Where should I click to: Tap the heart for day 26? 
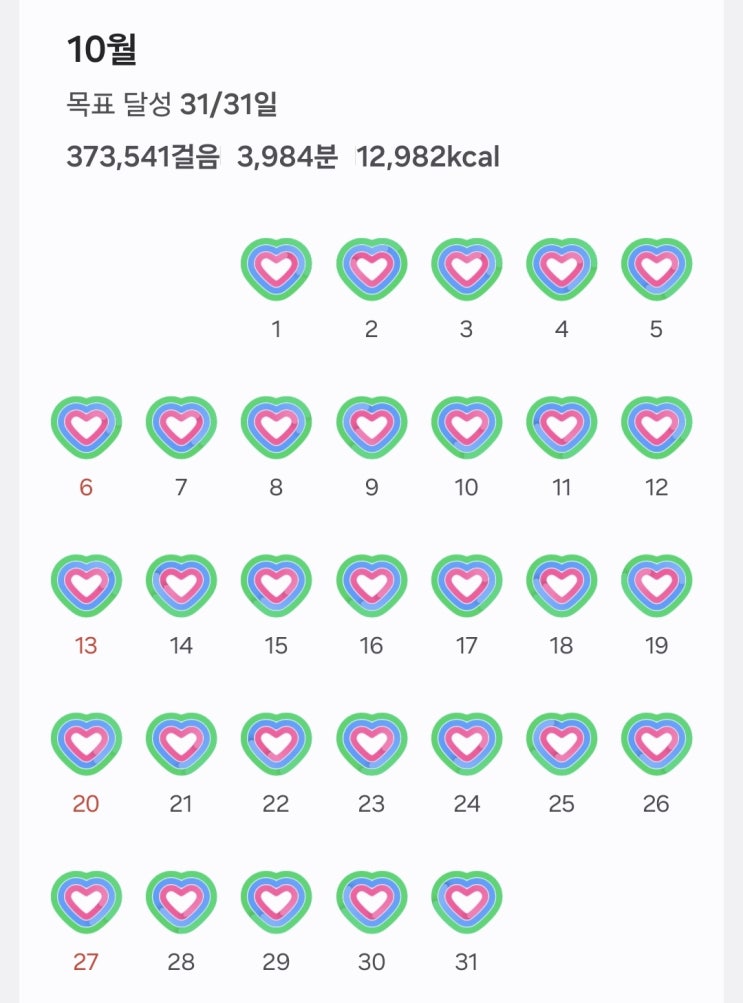click(x=656, y=743)
